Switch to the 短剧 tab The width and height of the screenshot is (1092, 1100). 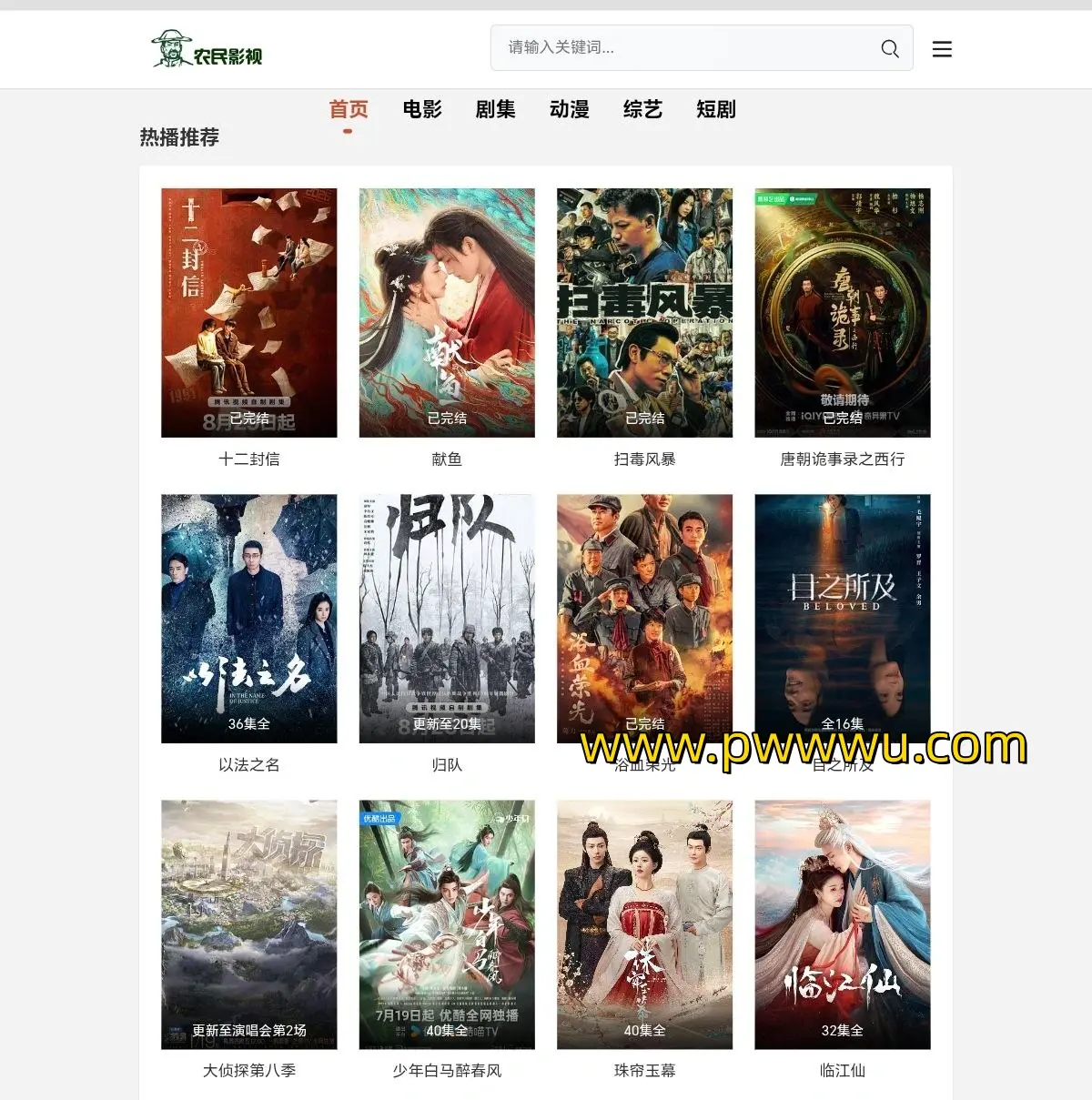[x=715, y=110]
